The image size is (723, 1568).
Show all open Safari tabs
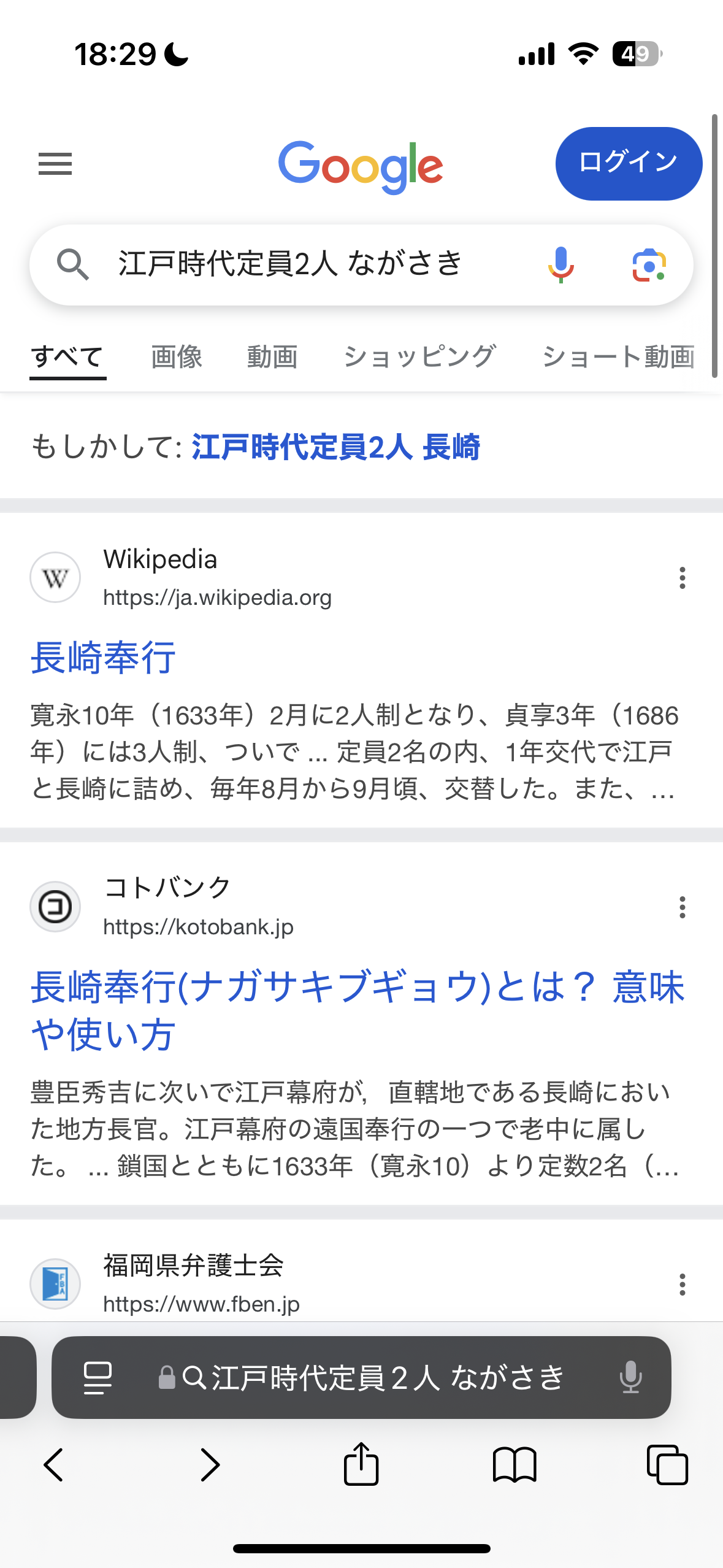coord(667,1464)
